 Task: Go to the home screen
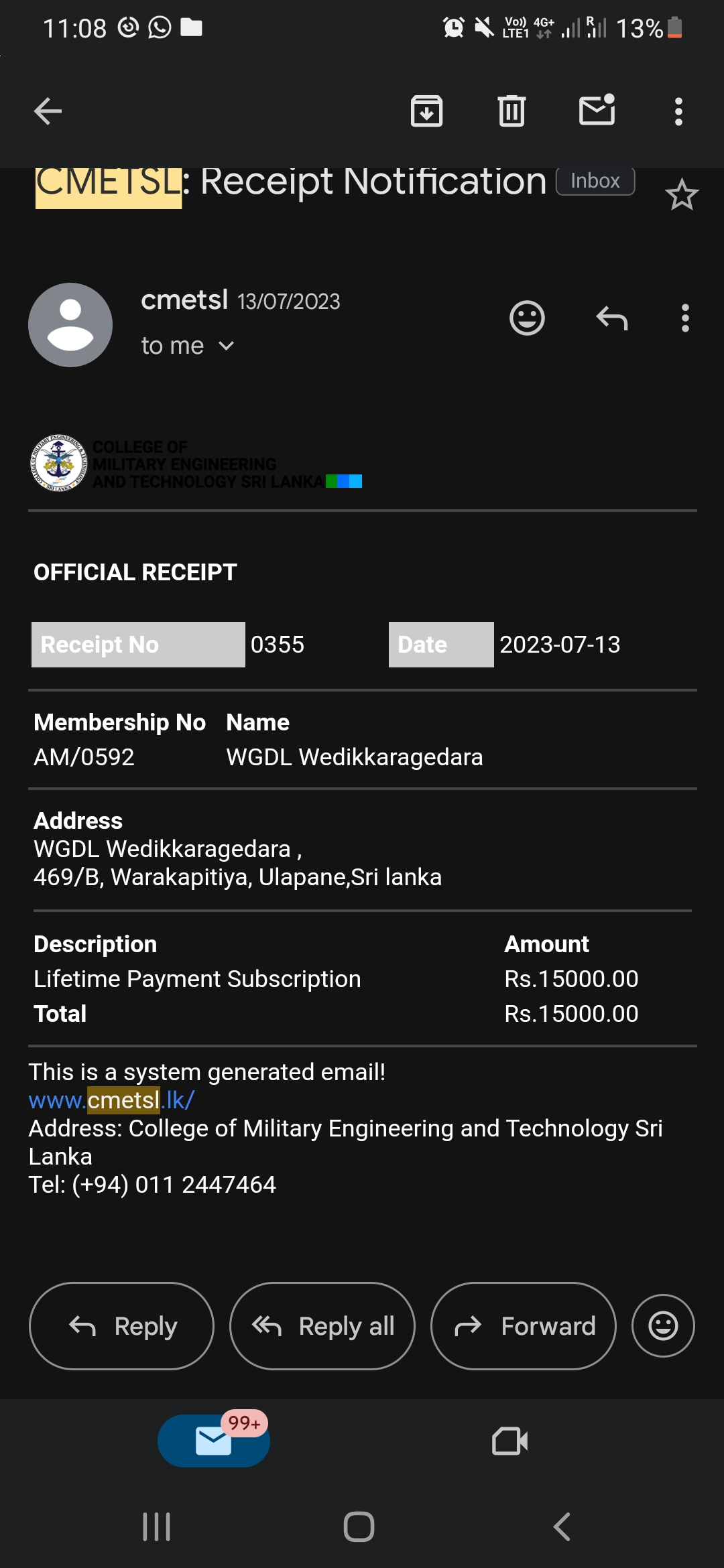click(x=359, y=1527)
